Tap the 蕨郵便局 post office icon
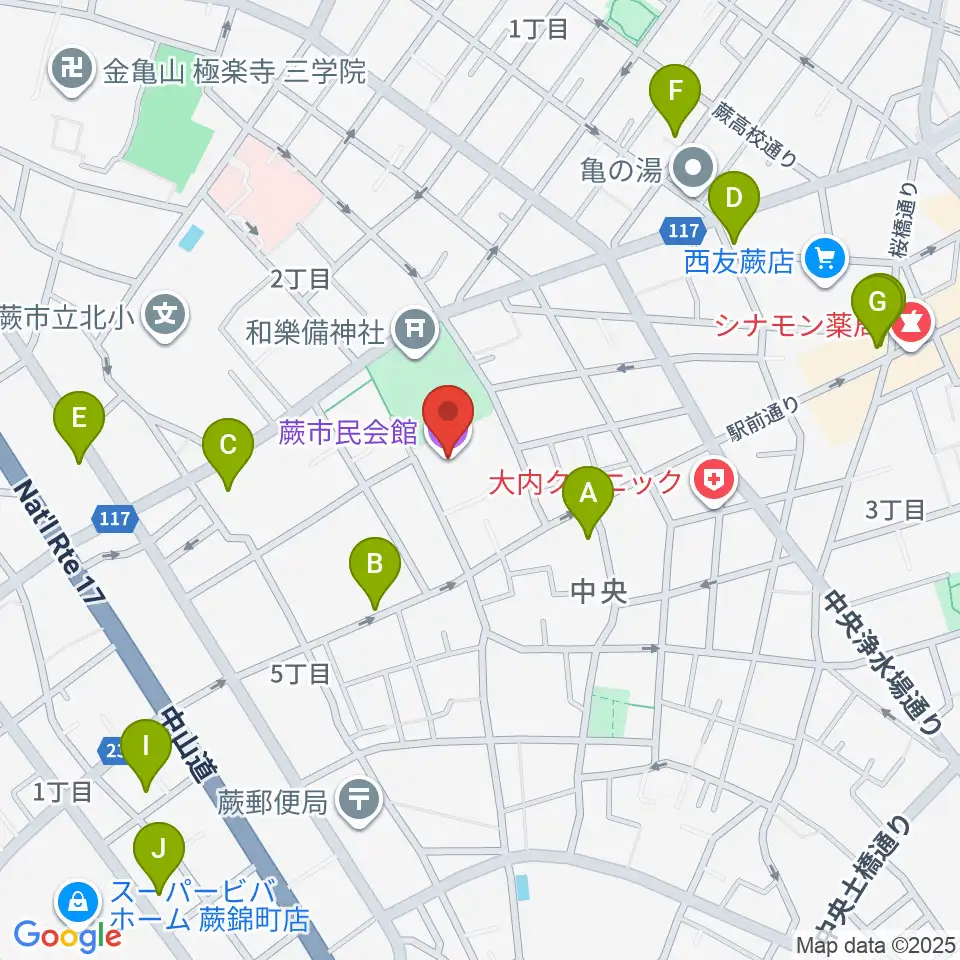The image size is (960, 960). 359,802
